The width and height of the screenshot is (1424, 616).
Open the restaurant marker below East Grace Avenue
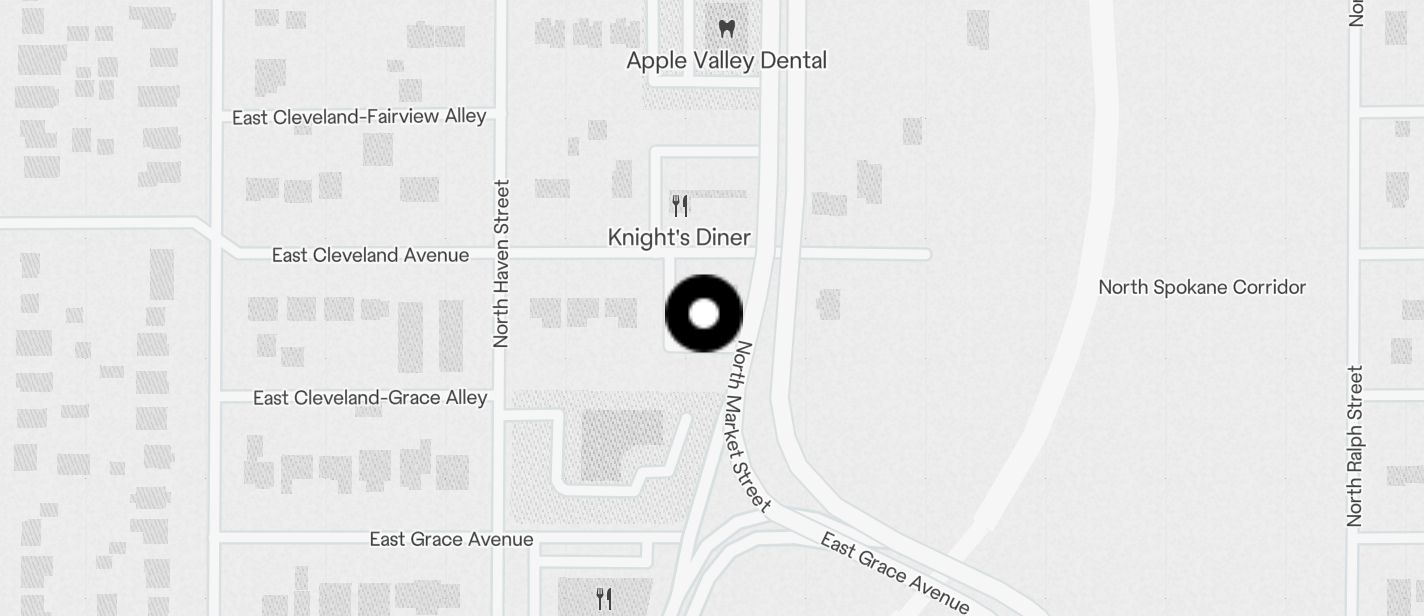pos(604,599)
